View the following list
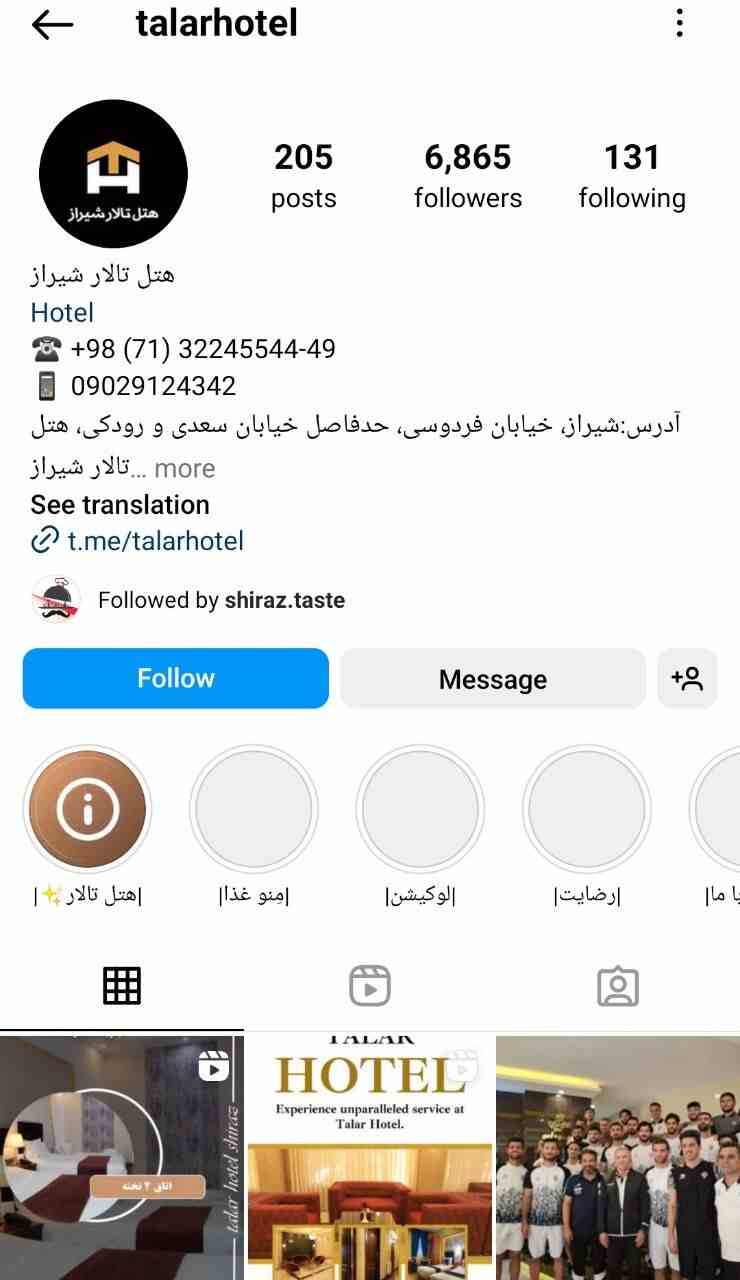Viewport: 740px width, 1280px height. [631, 175]
